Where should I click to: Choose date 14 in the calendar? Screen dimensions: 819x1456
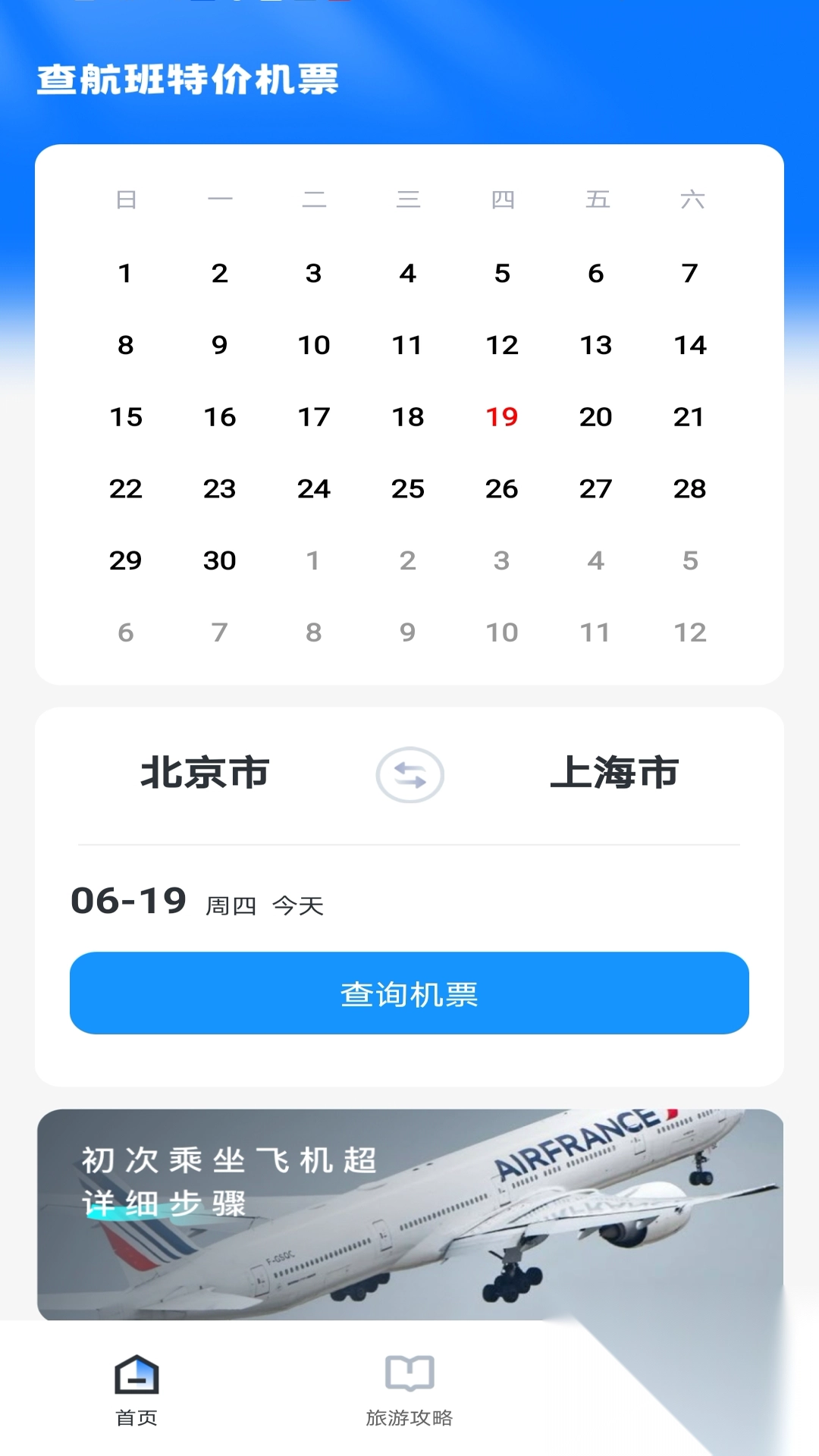(690, 346)
